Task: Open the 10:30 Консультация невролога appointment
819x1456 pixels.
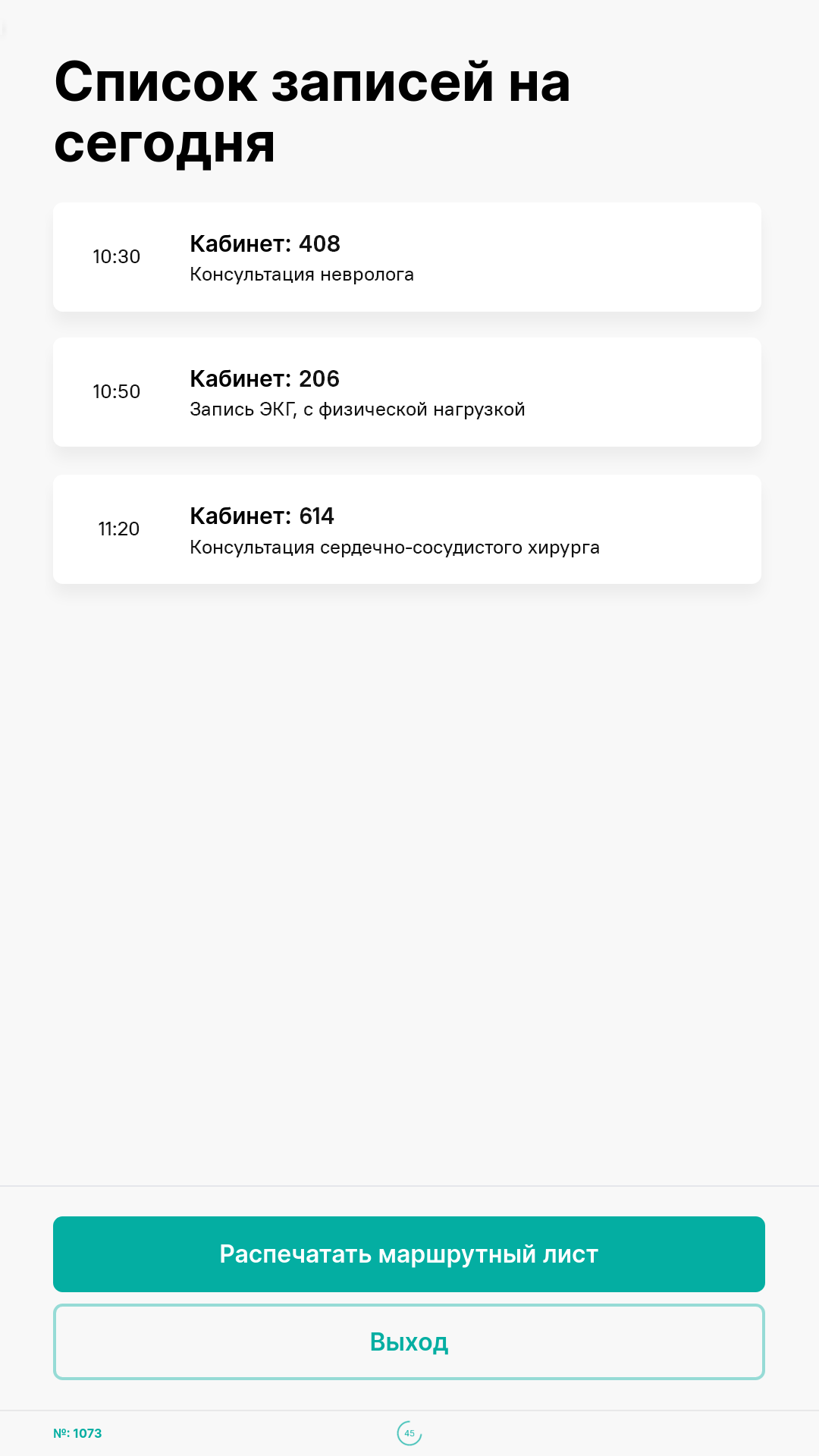Action: (407, 257)
